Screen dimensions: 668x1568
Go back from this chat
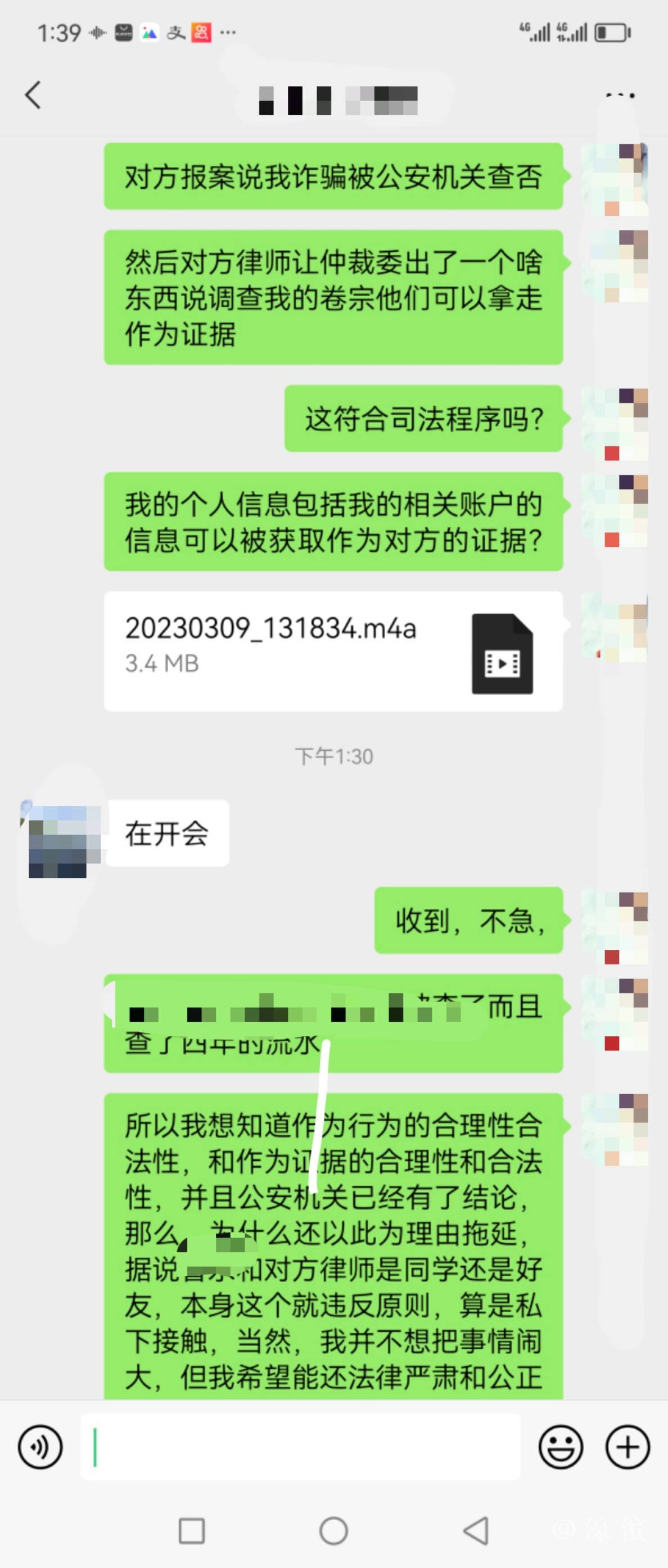(33, 96)
